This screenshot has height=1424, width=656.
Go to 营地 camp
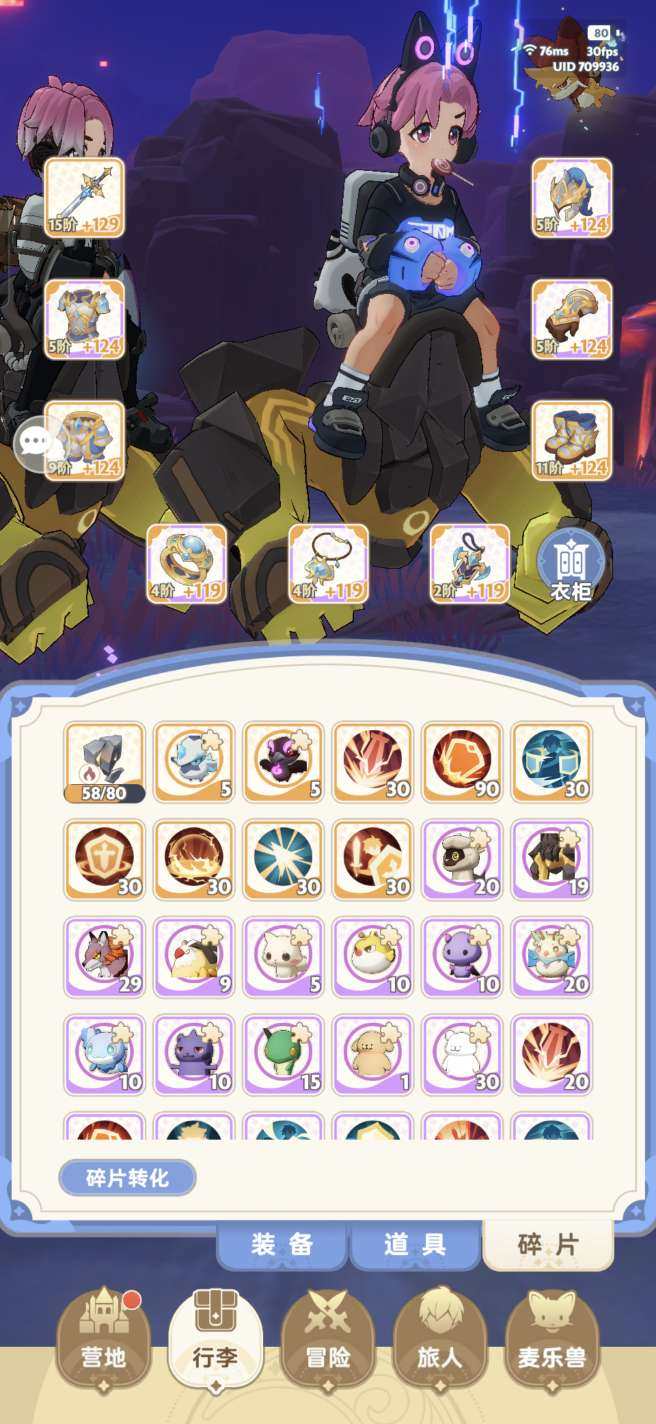(103, 1338)
